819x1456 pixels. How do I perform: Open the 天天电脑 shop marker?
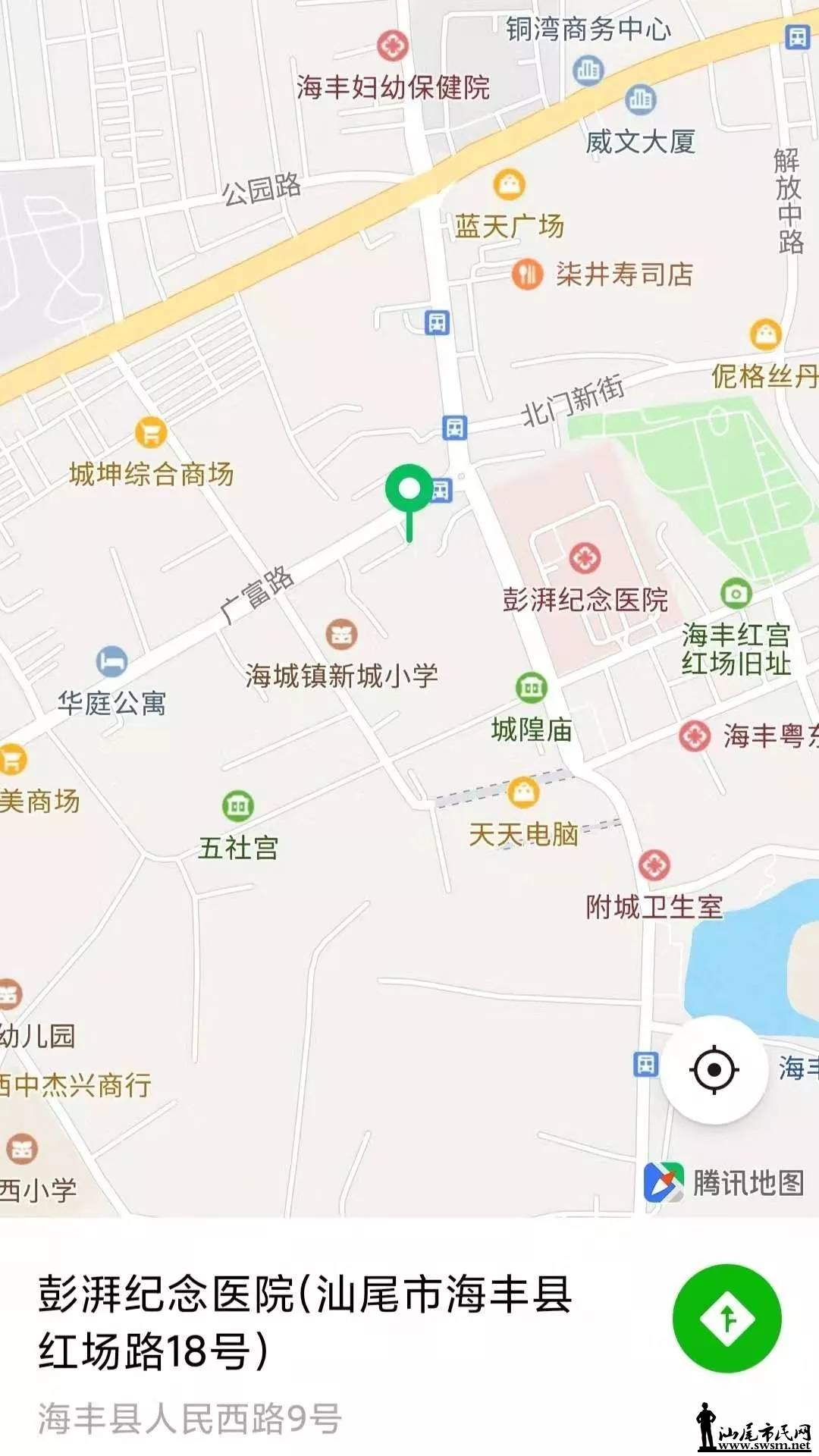click(523, 792)
